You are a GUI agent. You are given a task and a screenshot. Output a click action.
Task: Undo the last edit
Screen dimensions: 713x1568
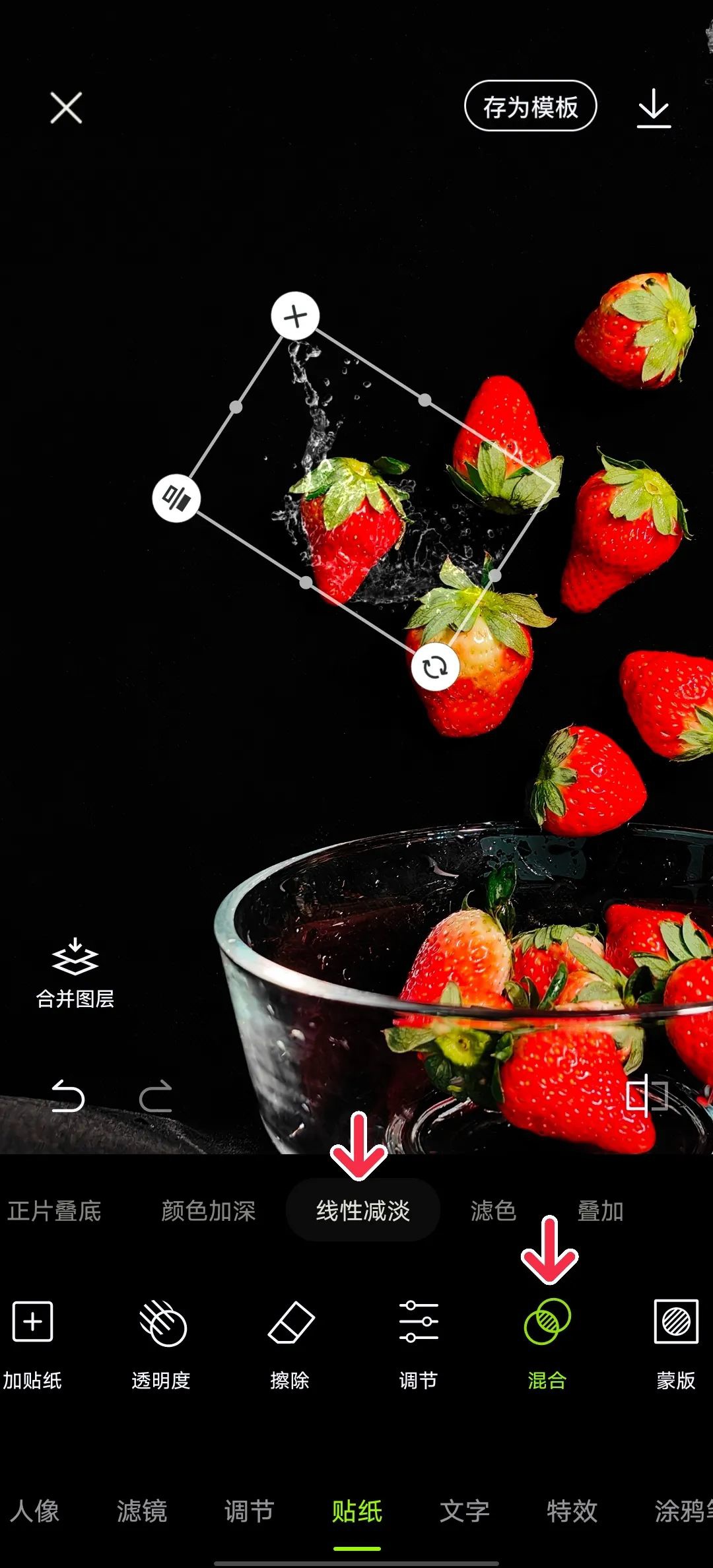[68, 1096]
